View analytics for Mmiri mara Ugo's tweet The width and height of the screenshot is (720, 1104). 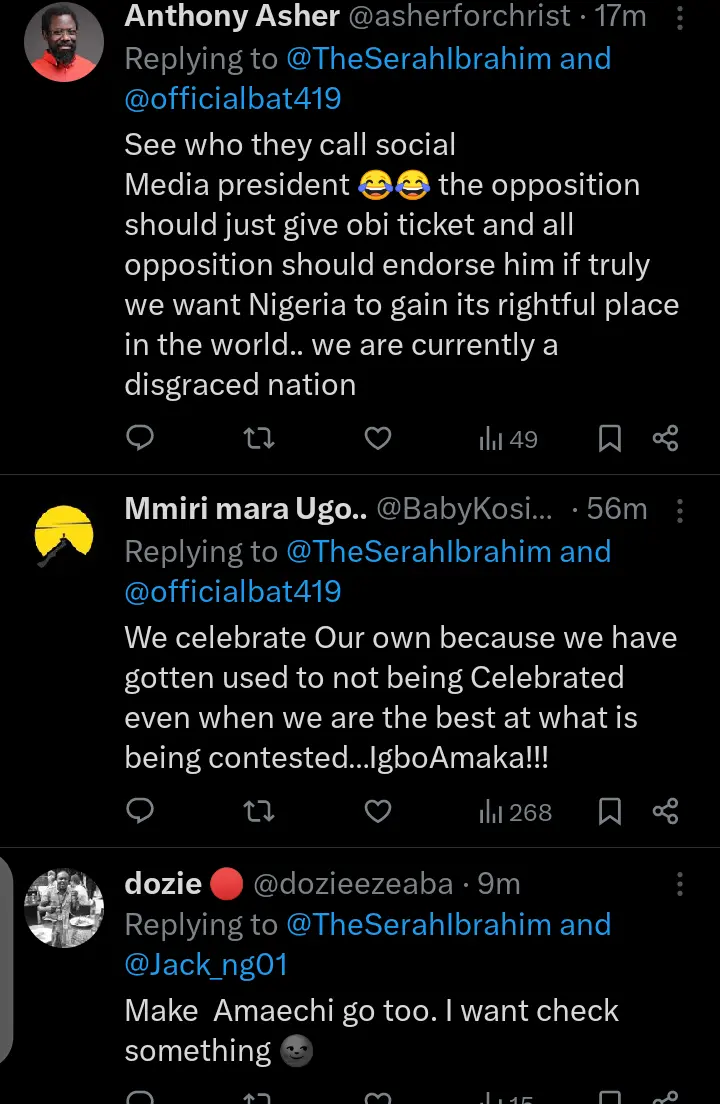coord(516,811)
